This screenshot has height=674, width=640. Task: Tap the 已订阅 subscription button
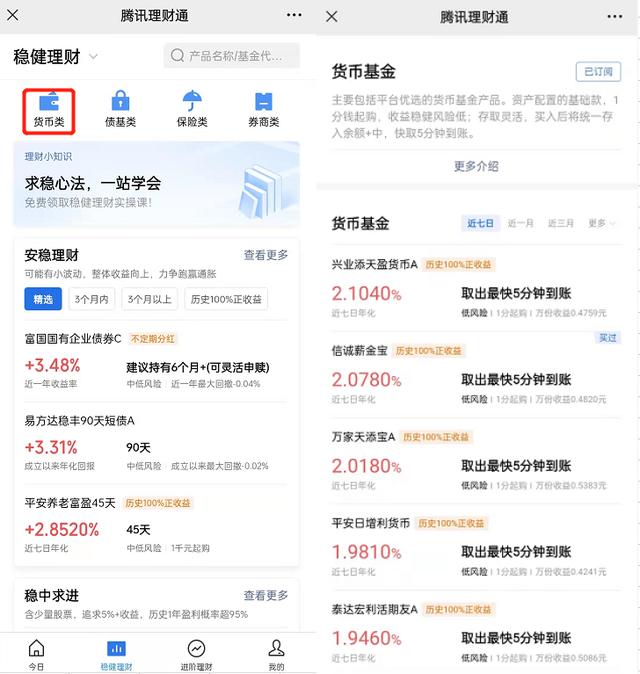tap(598, 72)
